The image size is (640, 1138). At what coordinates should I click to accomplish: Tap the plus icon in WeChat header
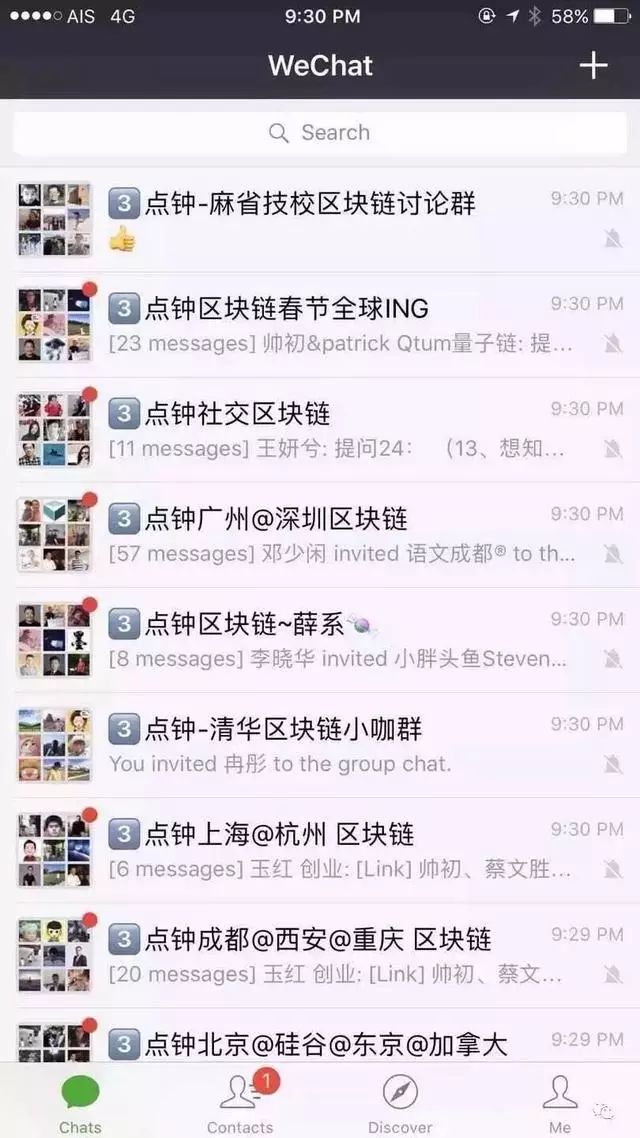coord(593,66)
